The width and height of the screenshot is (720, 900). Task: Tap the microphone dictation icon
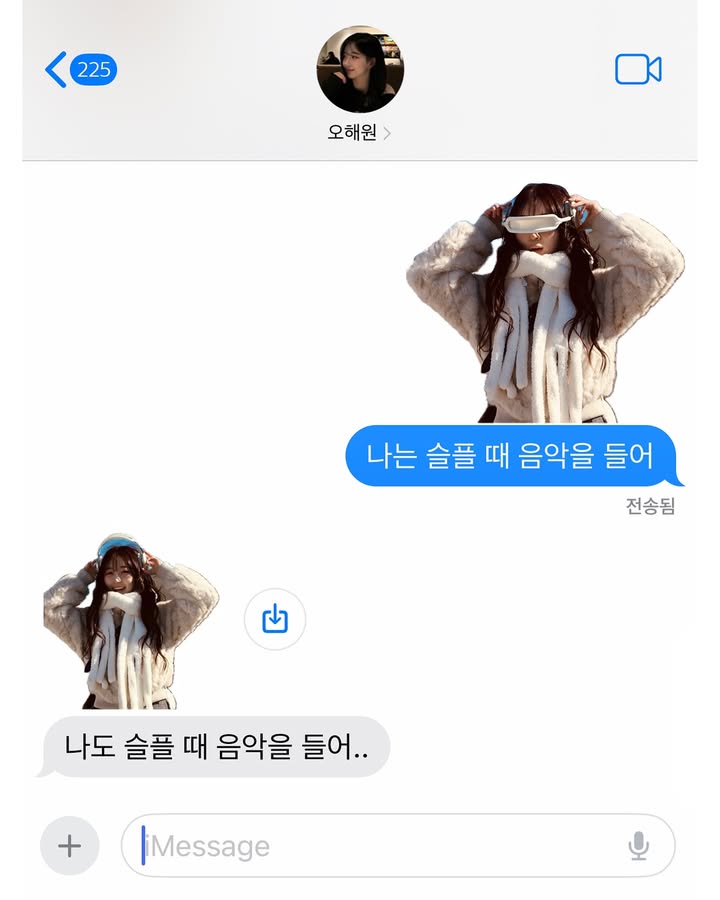pyautogui.click(x=638, y=846)
